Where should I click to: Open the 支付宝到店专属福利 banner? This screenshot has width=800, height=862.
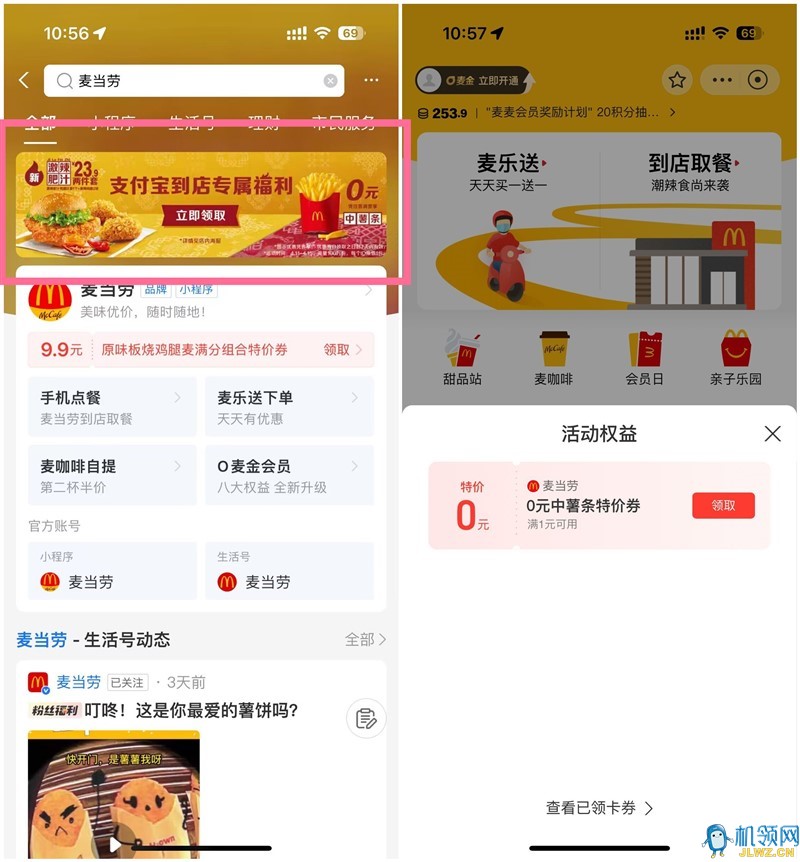(200, 203)
